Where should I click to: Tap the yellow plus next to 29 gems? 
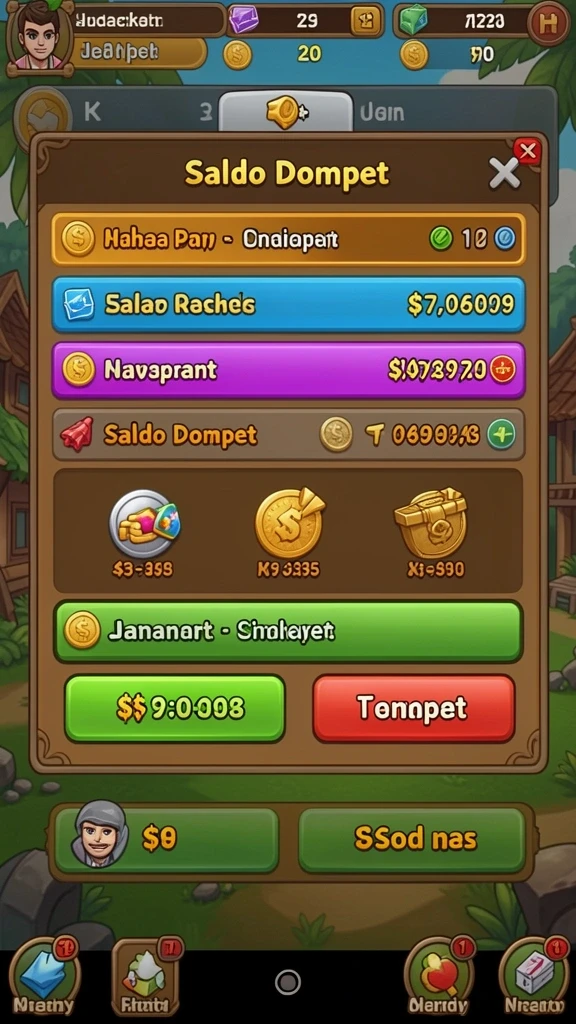[365, 21]
